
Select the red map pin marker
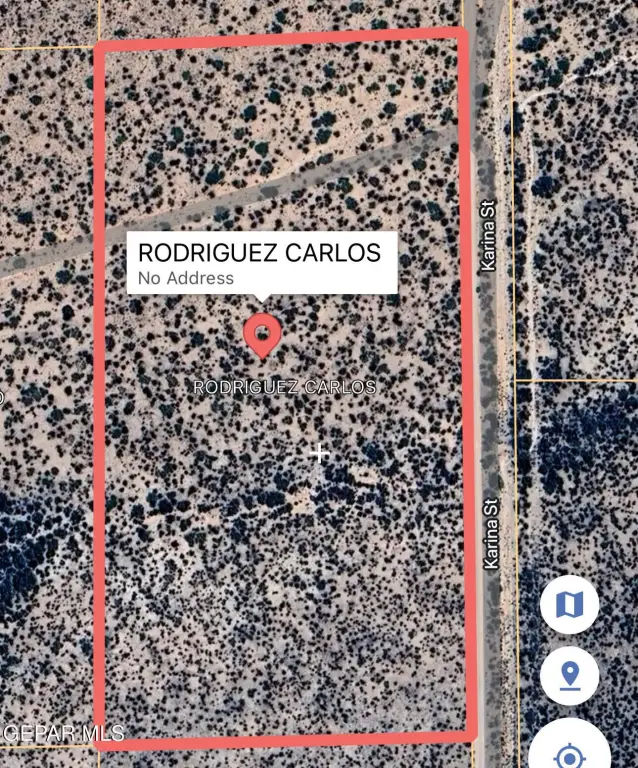click(262, 334)
